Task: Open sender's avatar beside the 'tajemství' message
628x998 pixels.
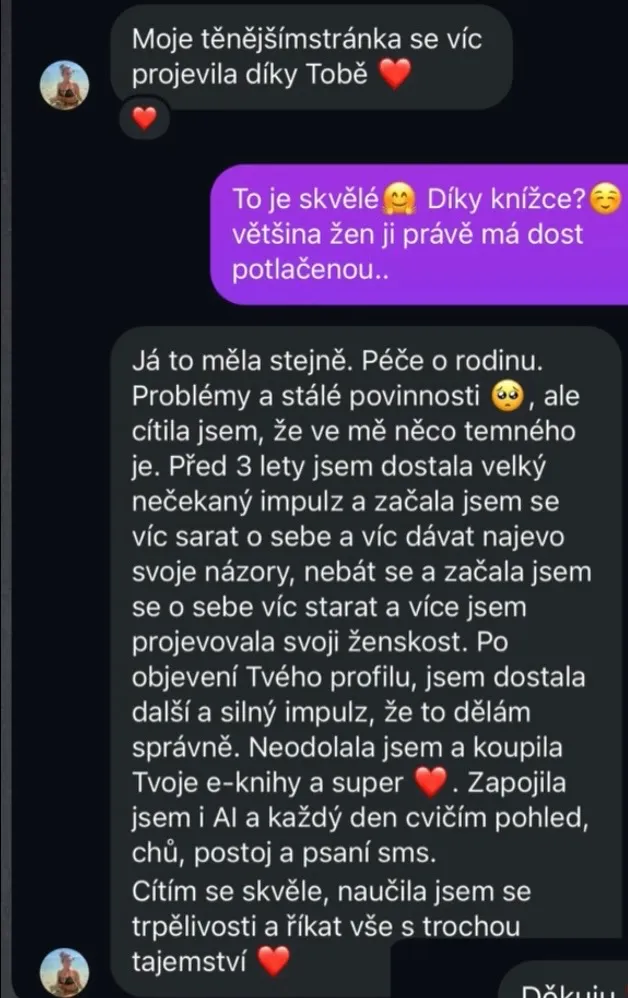Action: tap(64, 970)
